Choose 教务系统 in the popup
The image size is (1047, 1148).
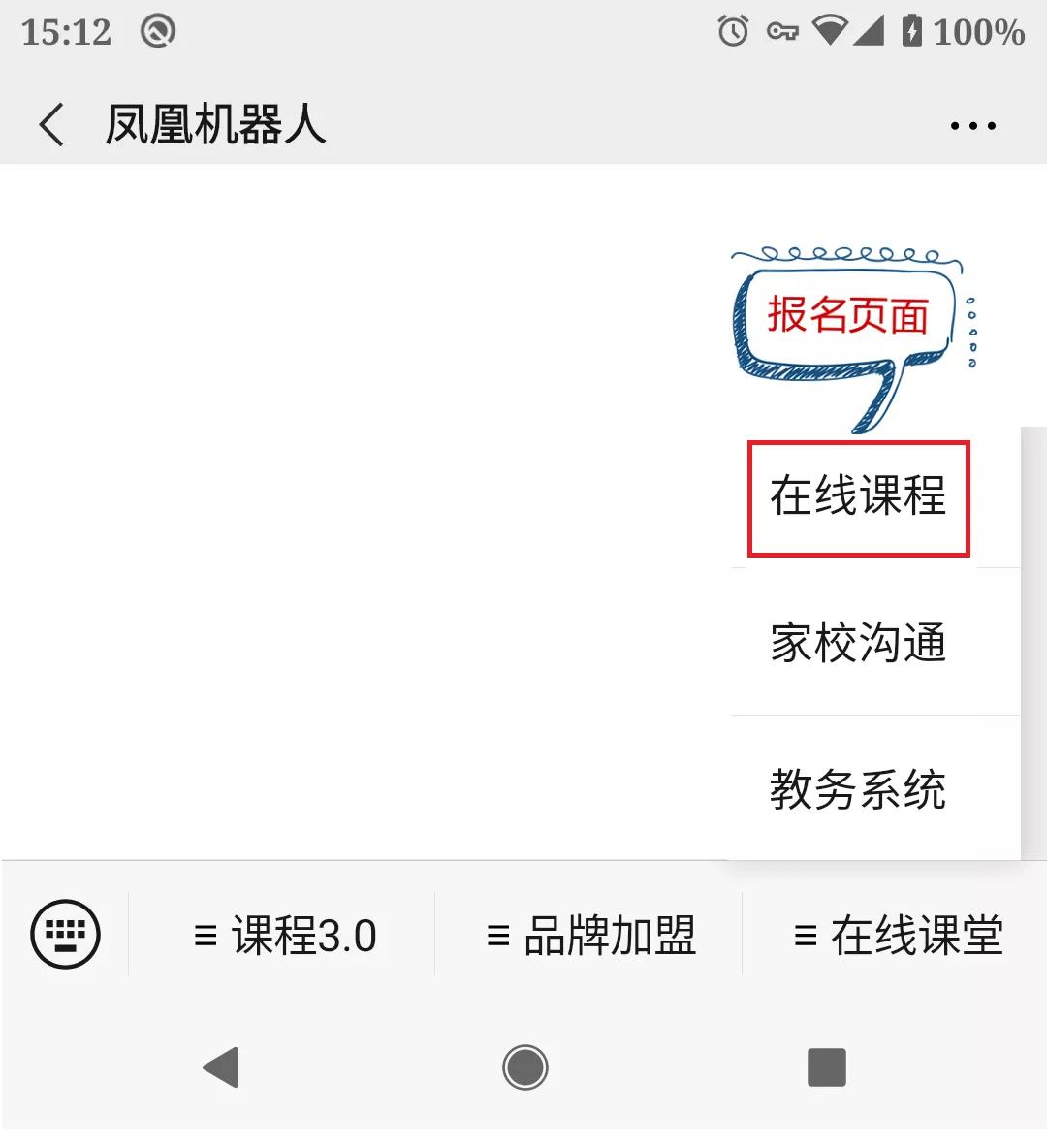858,789
